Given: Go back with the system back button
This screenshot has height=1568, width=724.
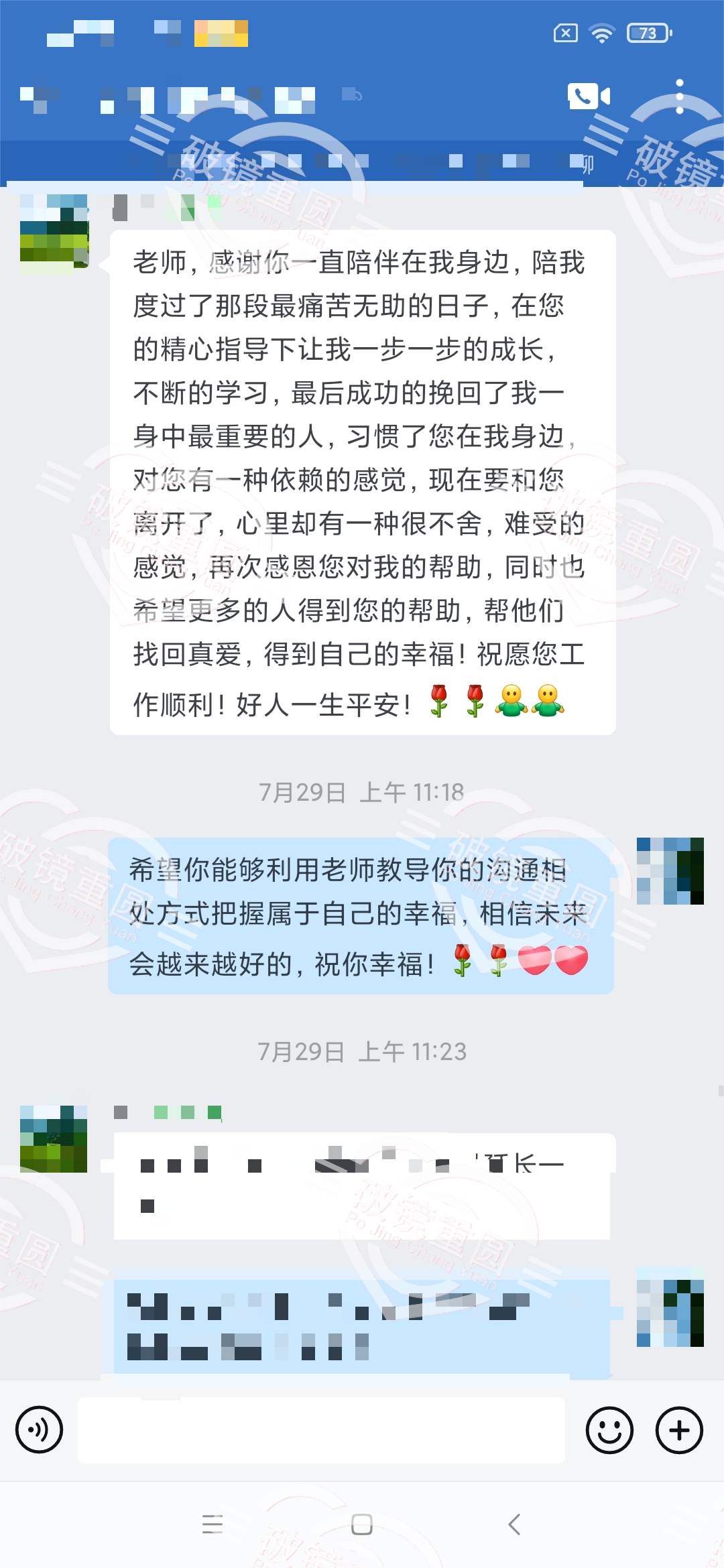Looking at the screenshot, I should [x=514, y=1524].
